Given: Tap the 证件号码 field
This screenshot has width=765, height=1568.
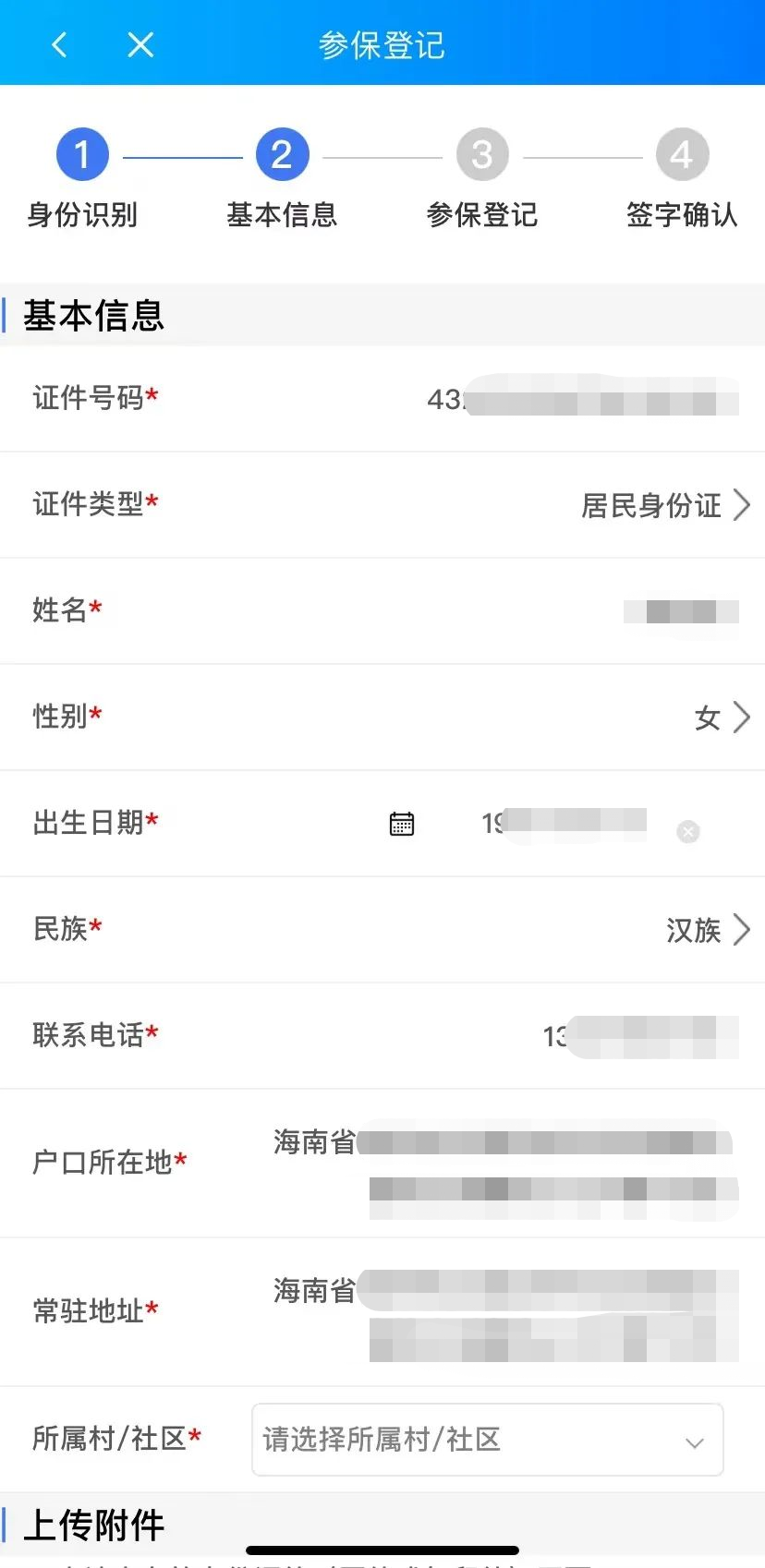Looking at the screenshot, I should (582, 399).
